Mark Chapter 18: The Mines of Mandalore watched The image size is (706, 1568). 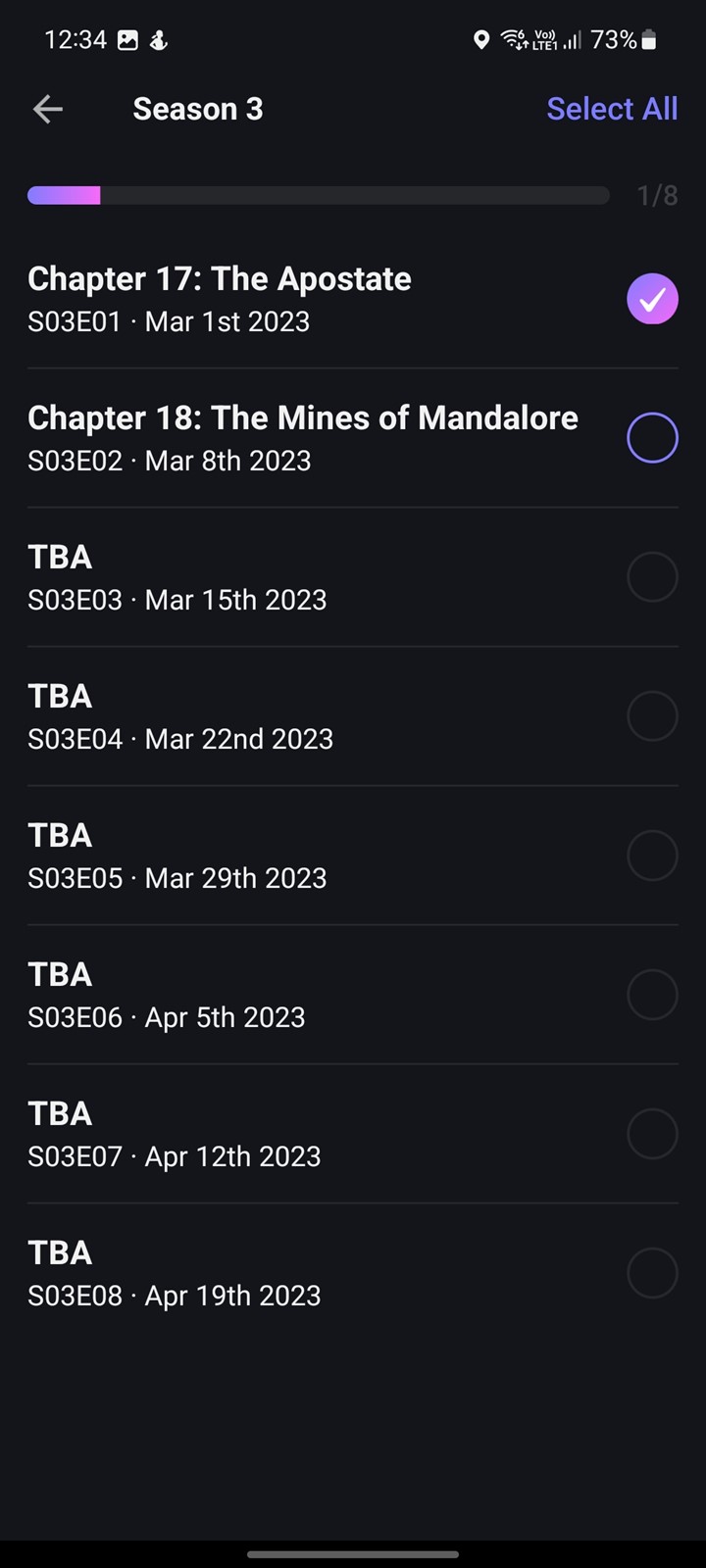pyautogui.click(x=652, y=438)
